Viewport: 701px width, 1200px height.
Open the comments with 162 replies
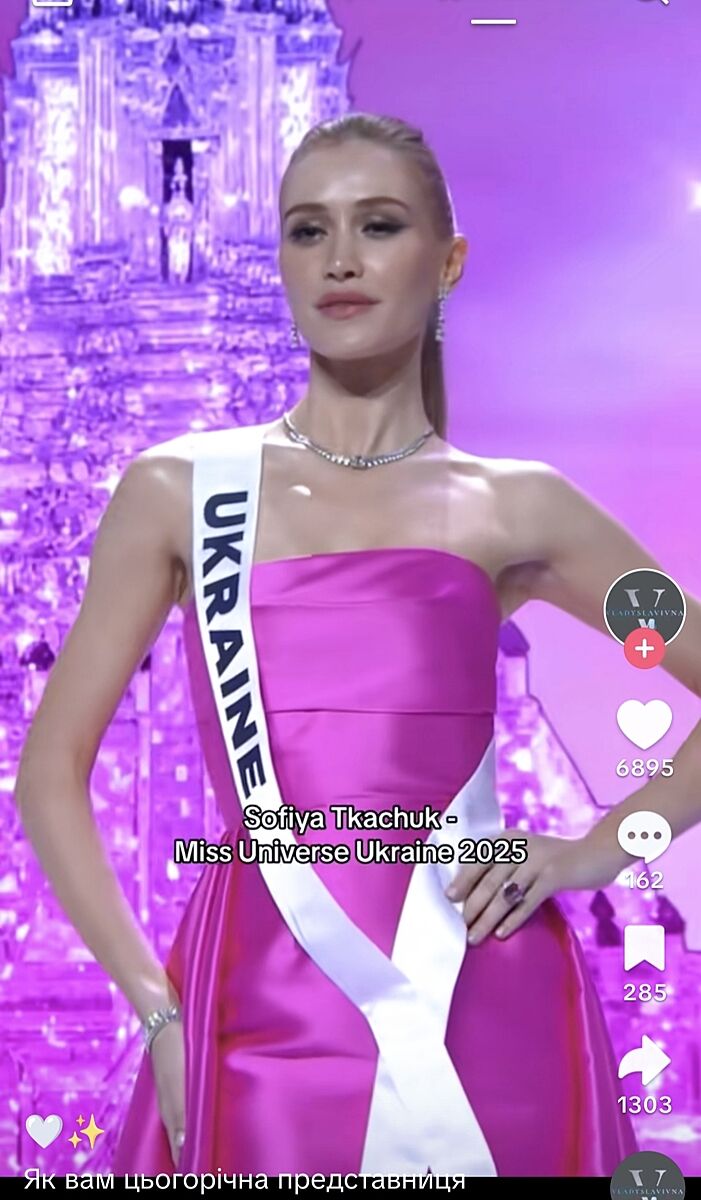coord(644,837)
